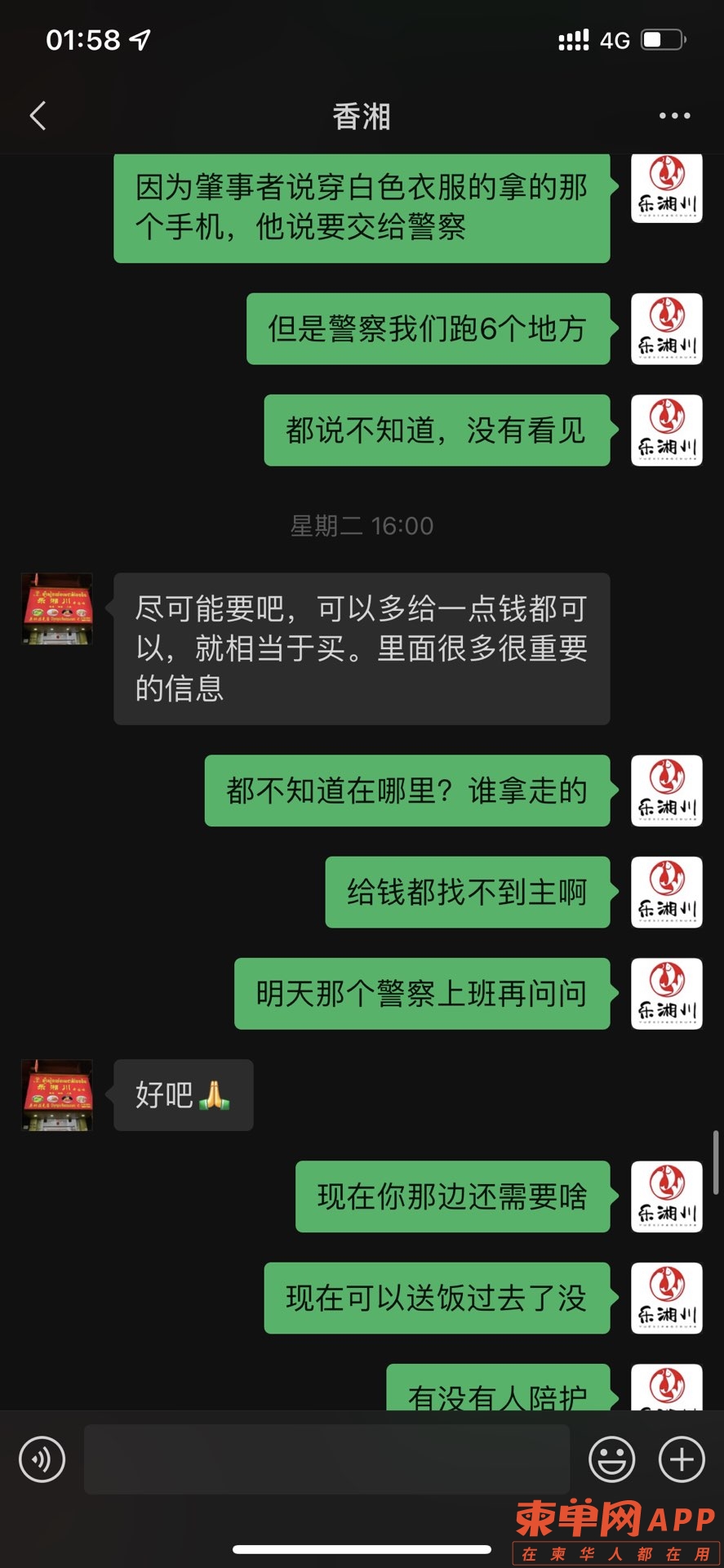Go back from the 香湘 chat
This screenshot has width=724, height=1568.
coord(38,116)
